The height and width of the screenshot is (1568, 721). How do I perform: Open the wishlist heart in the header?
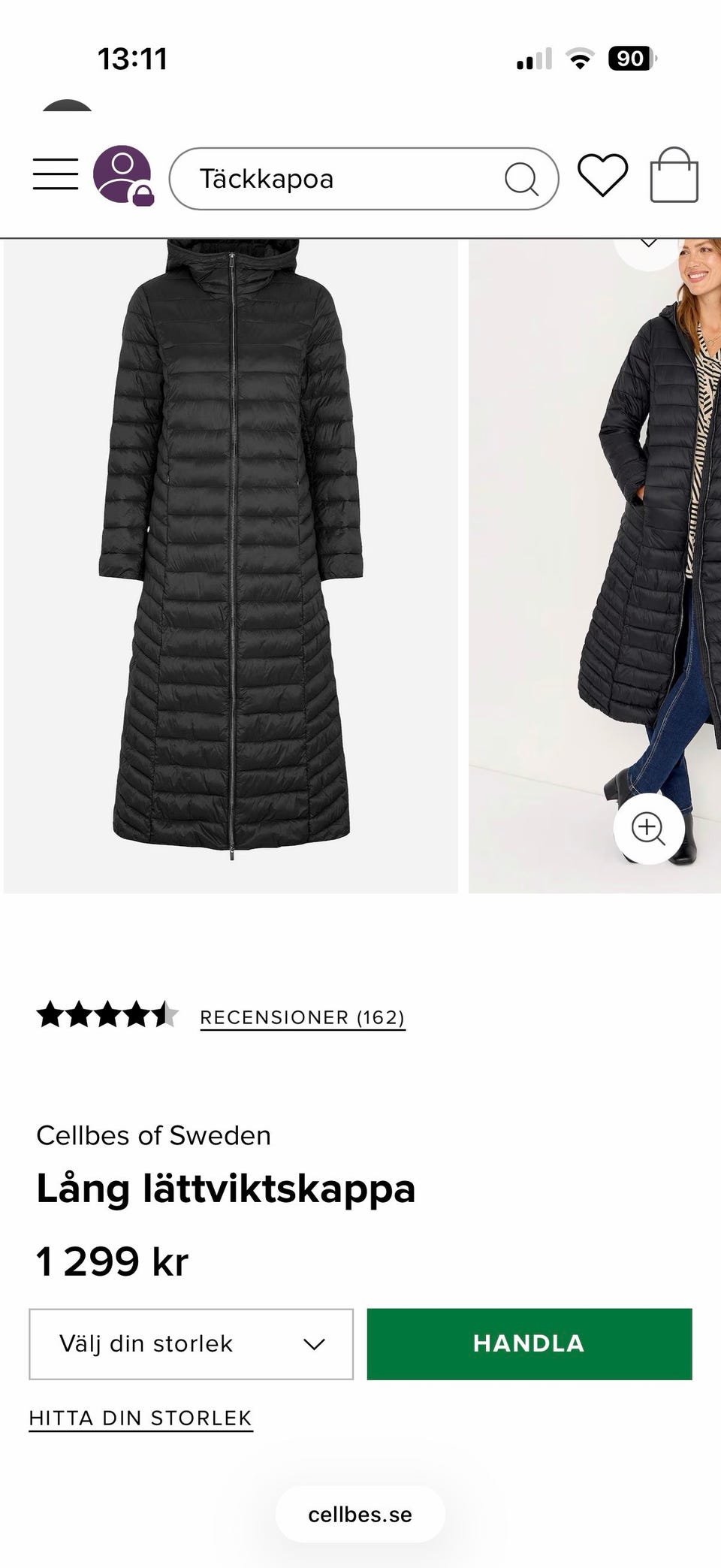pos(602,175)
